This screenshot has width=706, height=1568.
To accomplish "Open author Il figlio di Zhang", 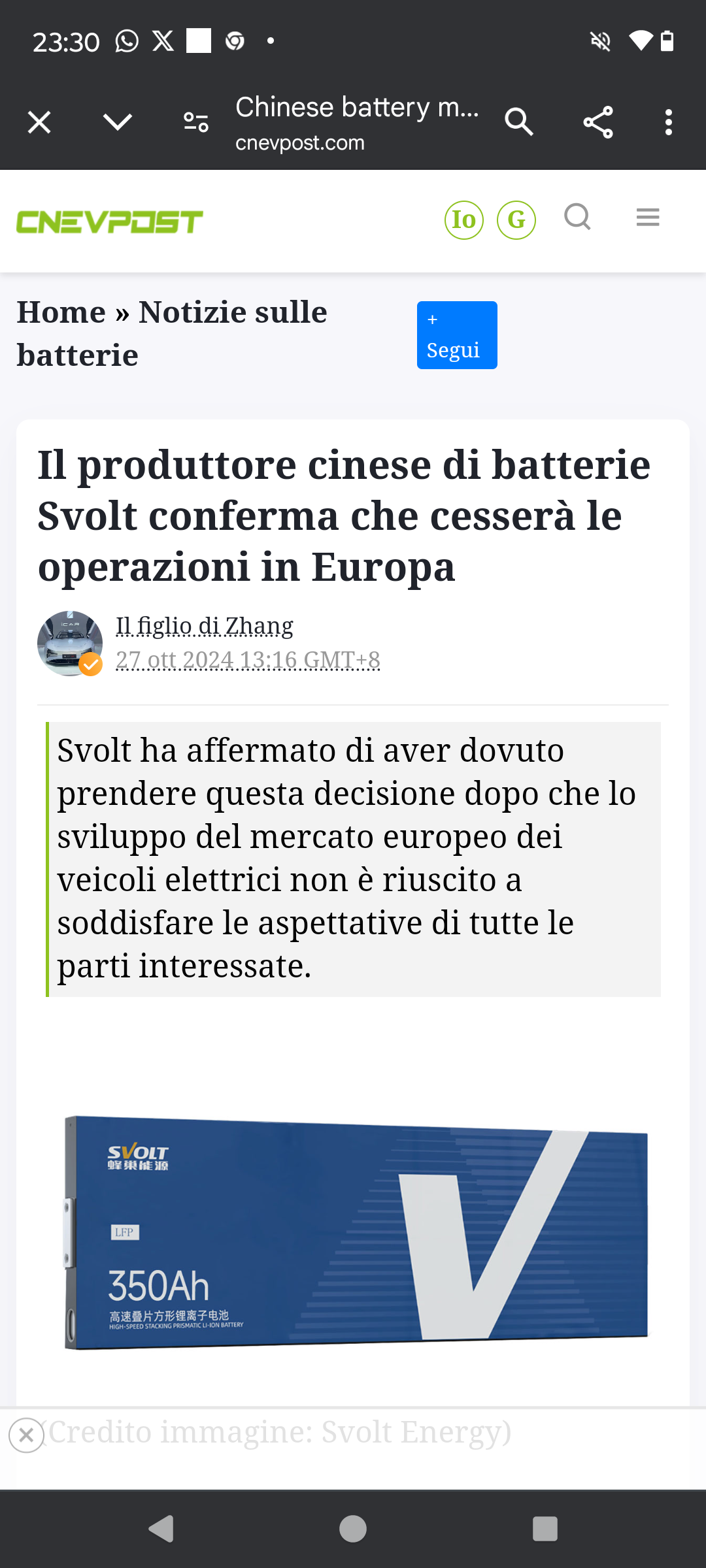I will [205, 626].
